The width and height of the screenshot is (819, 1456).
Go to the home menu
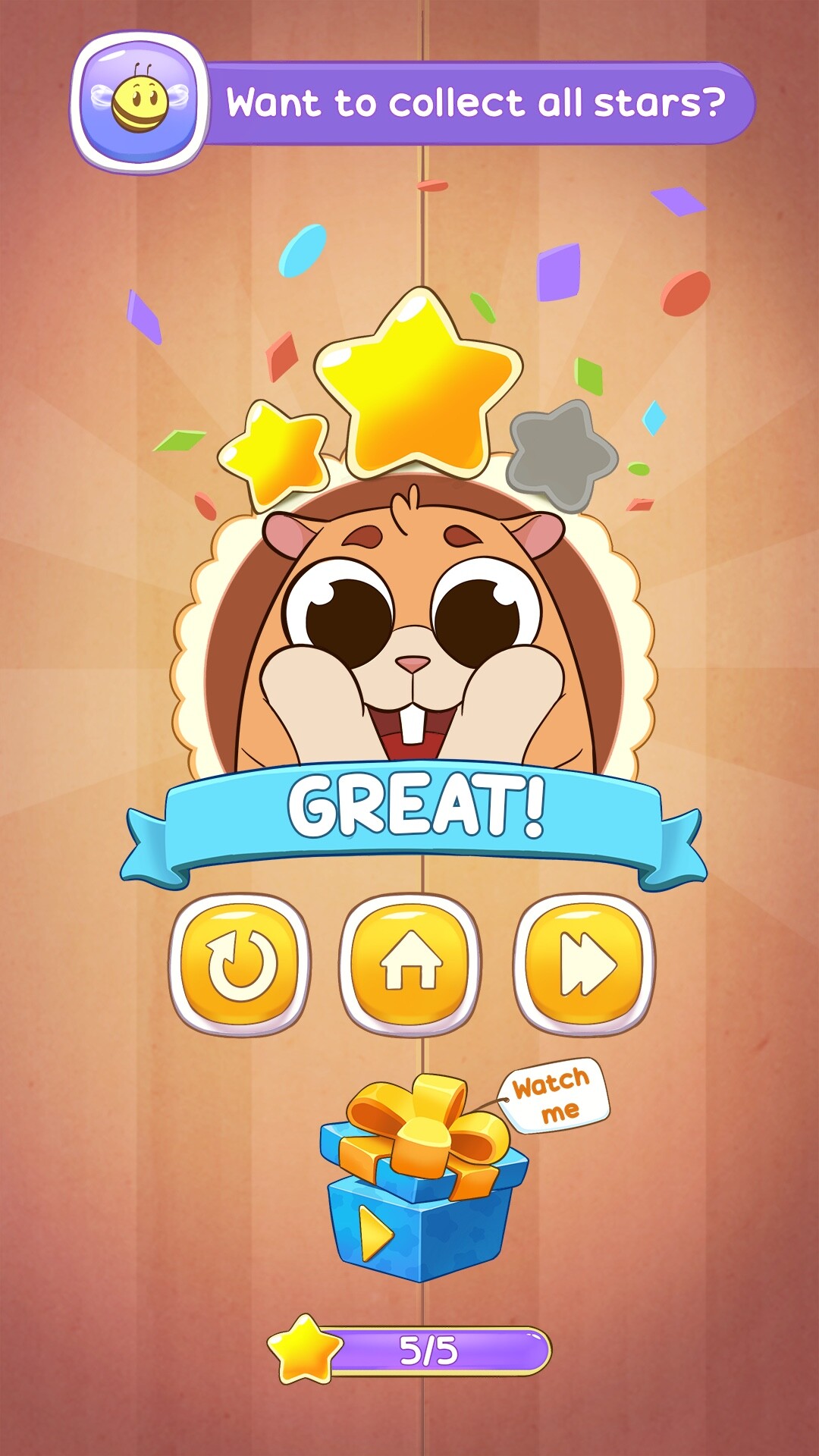[x=410, y=965]
